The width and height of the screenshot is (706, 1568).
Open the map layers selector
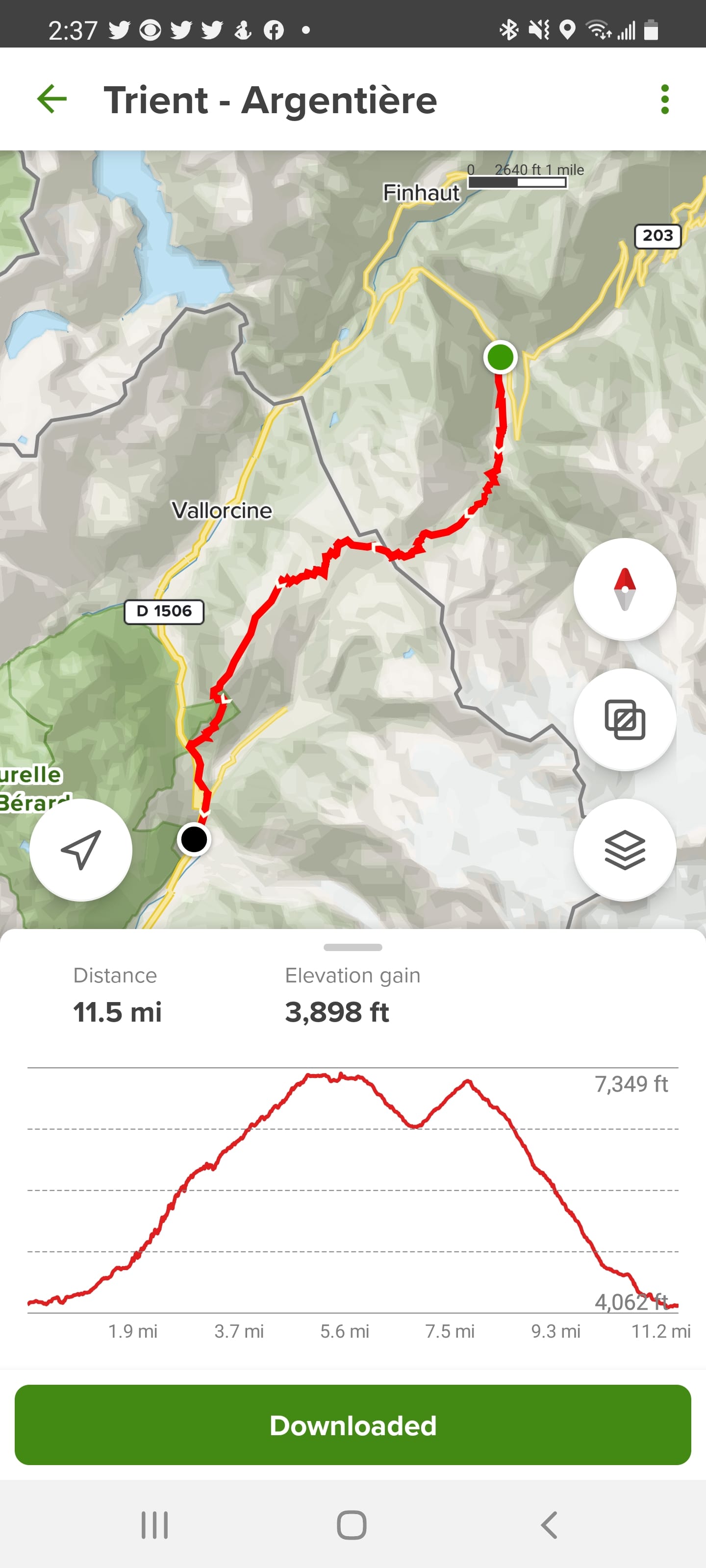pos(625,850)
